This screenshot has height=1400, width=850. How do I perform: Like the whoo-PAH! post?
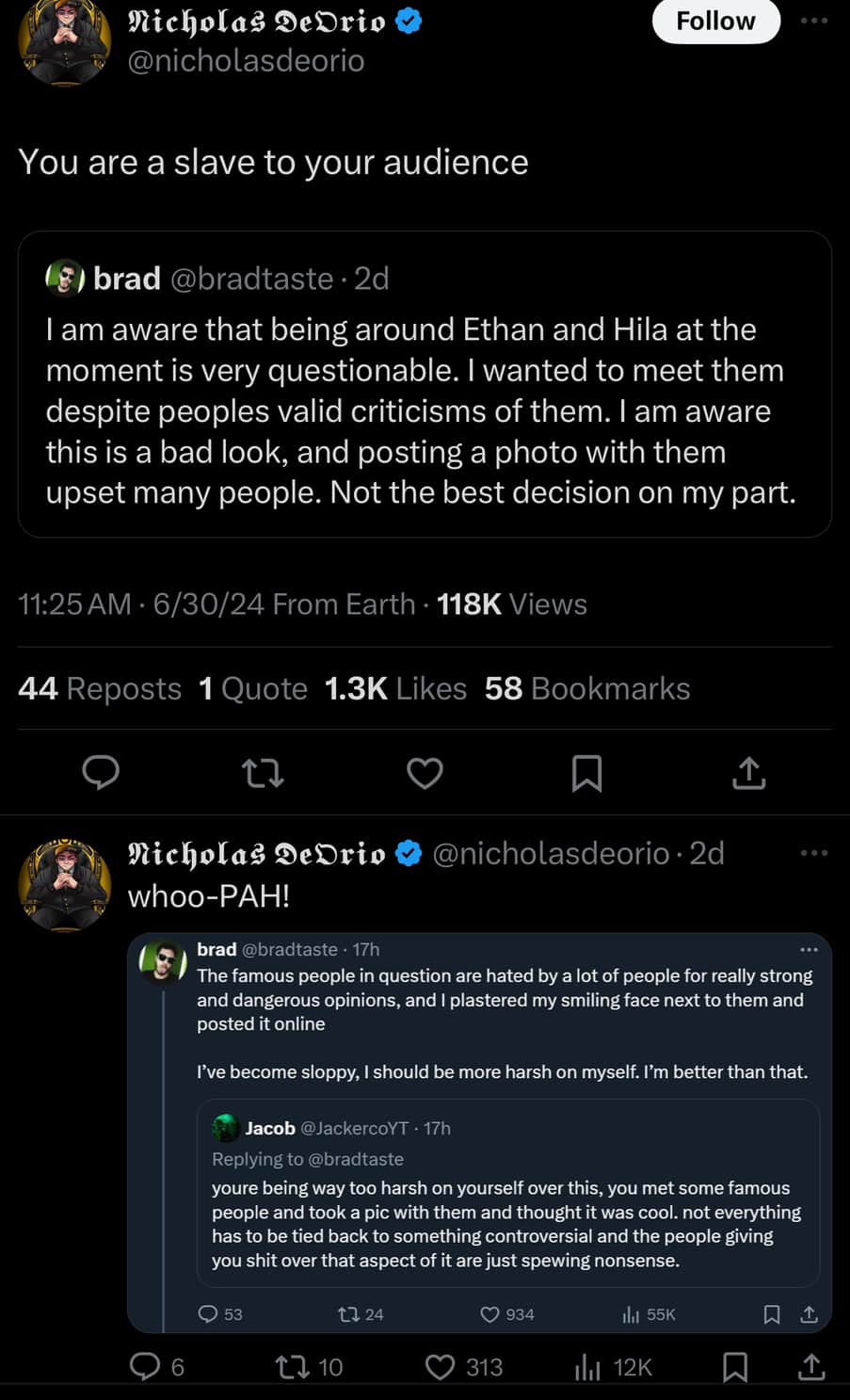point(464,1367)
